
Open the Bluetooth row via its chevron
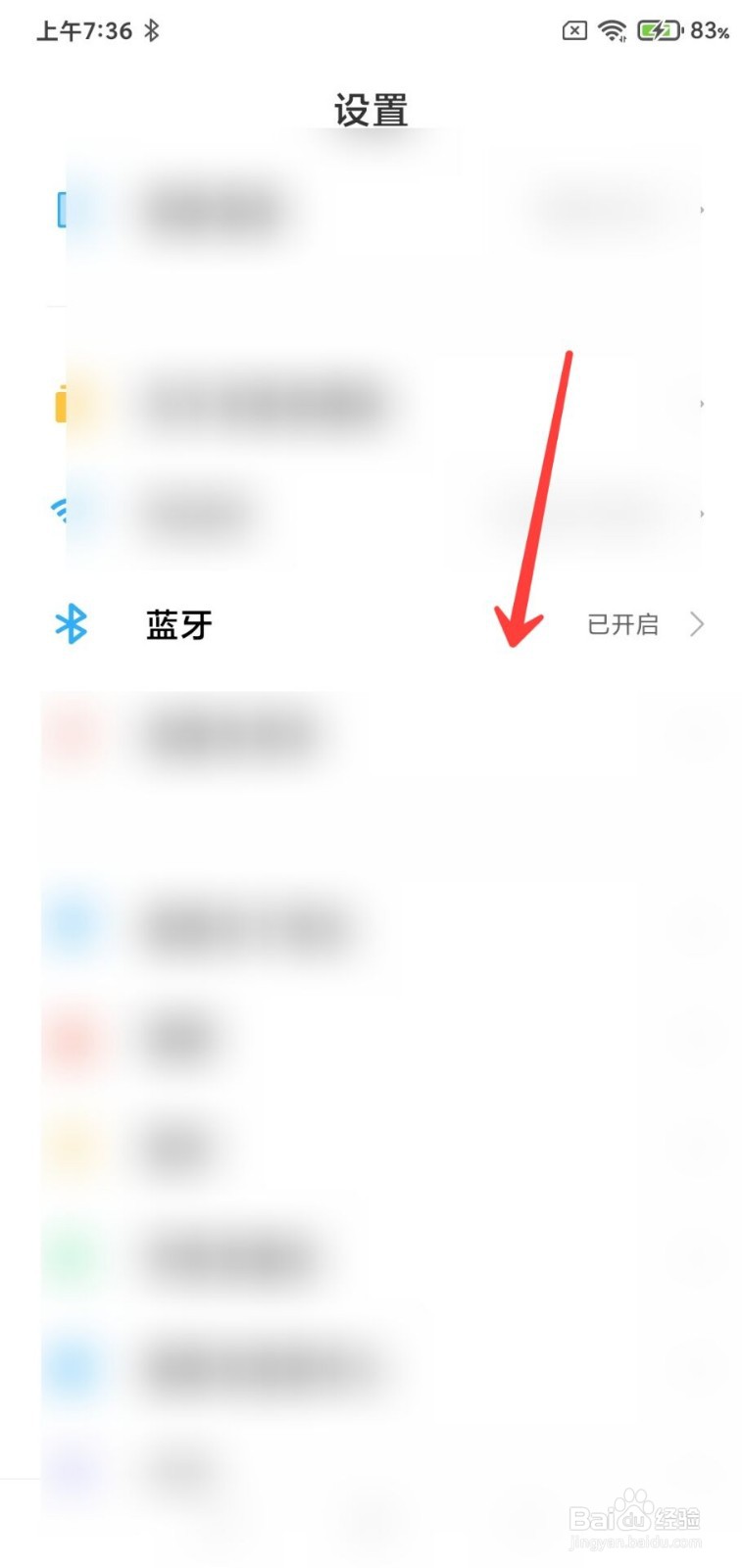(698, 624)
